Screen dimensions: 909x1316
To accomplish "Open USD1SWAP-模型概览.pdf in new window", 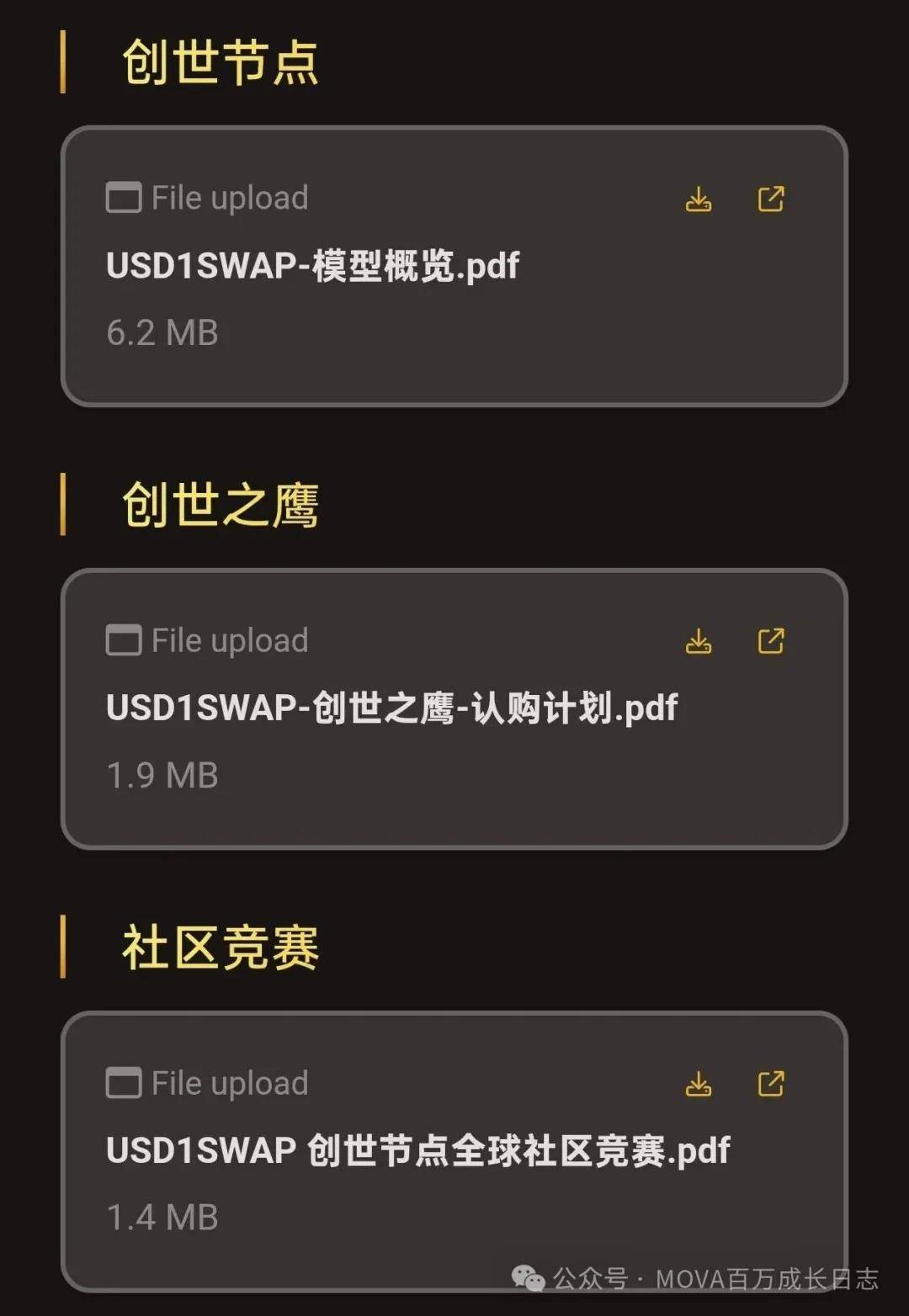I will pos(770,199).
